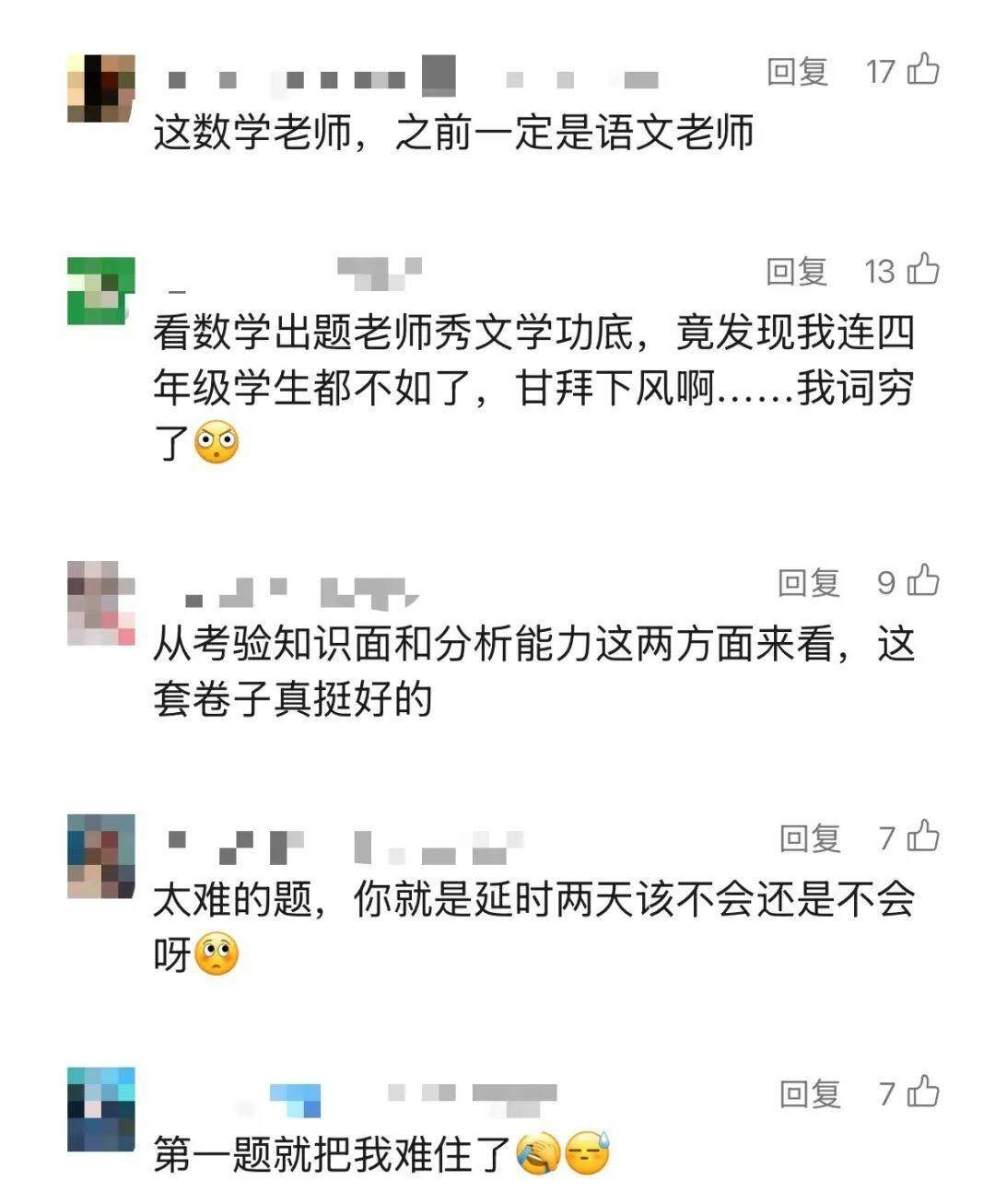995x1204 pixels.
Task: Like the comment with 13 likes
Action: pyautogui.click(x=923, y=270)
